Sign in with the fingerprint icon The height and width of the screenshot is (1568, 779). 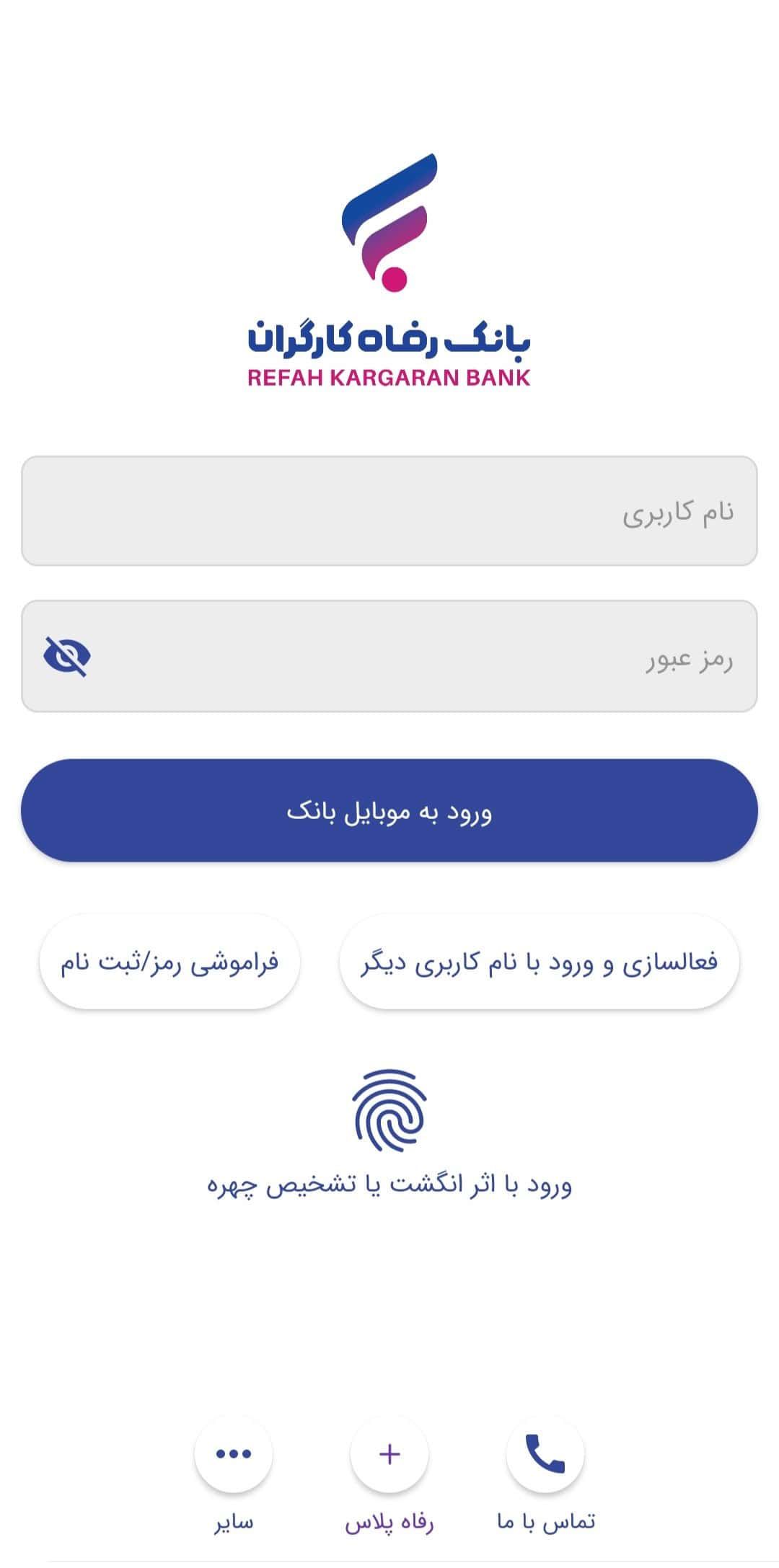tap(389, 1110)
